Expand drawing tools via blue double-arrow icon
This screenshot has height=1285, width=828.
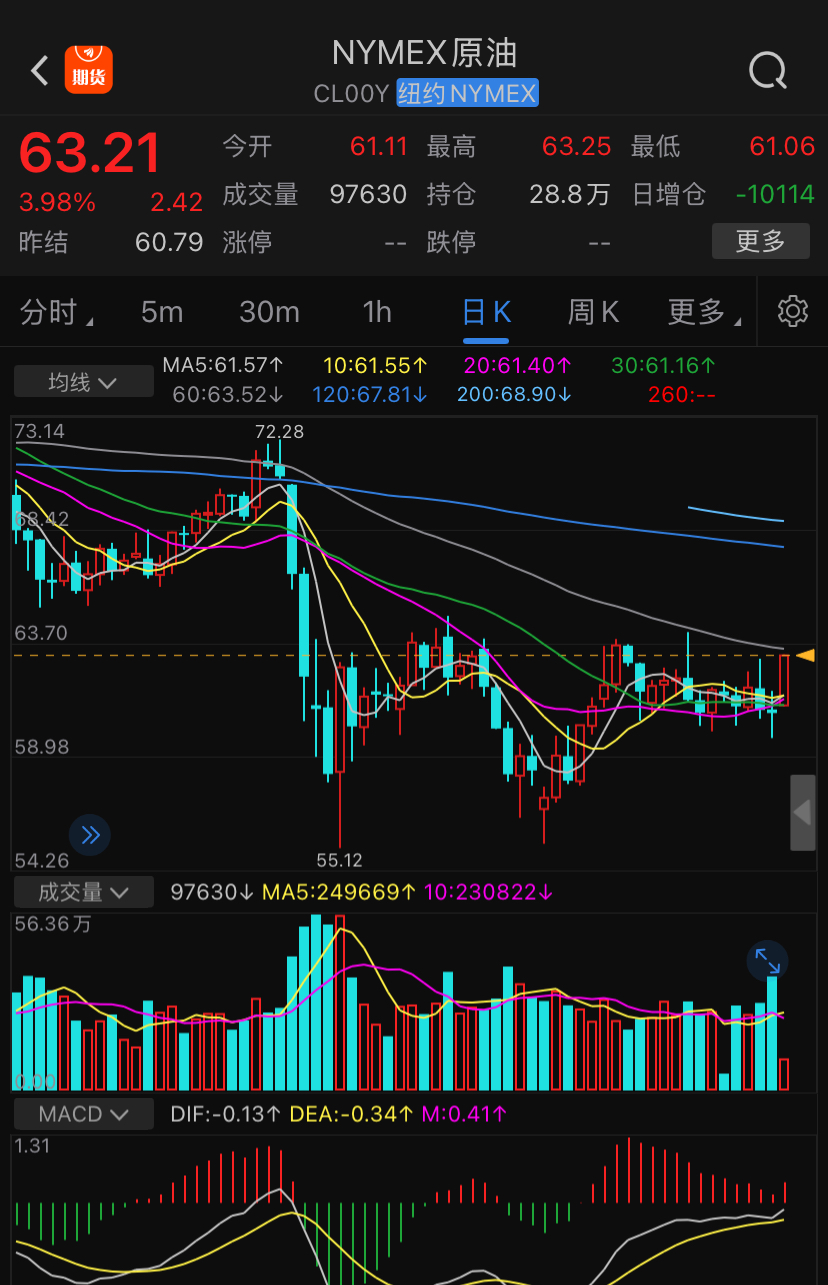[90, 835]
